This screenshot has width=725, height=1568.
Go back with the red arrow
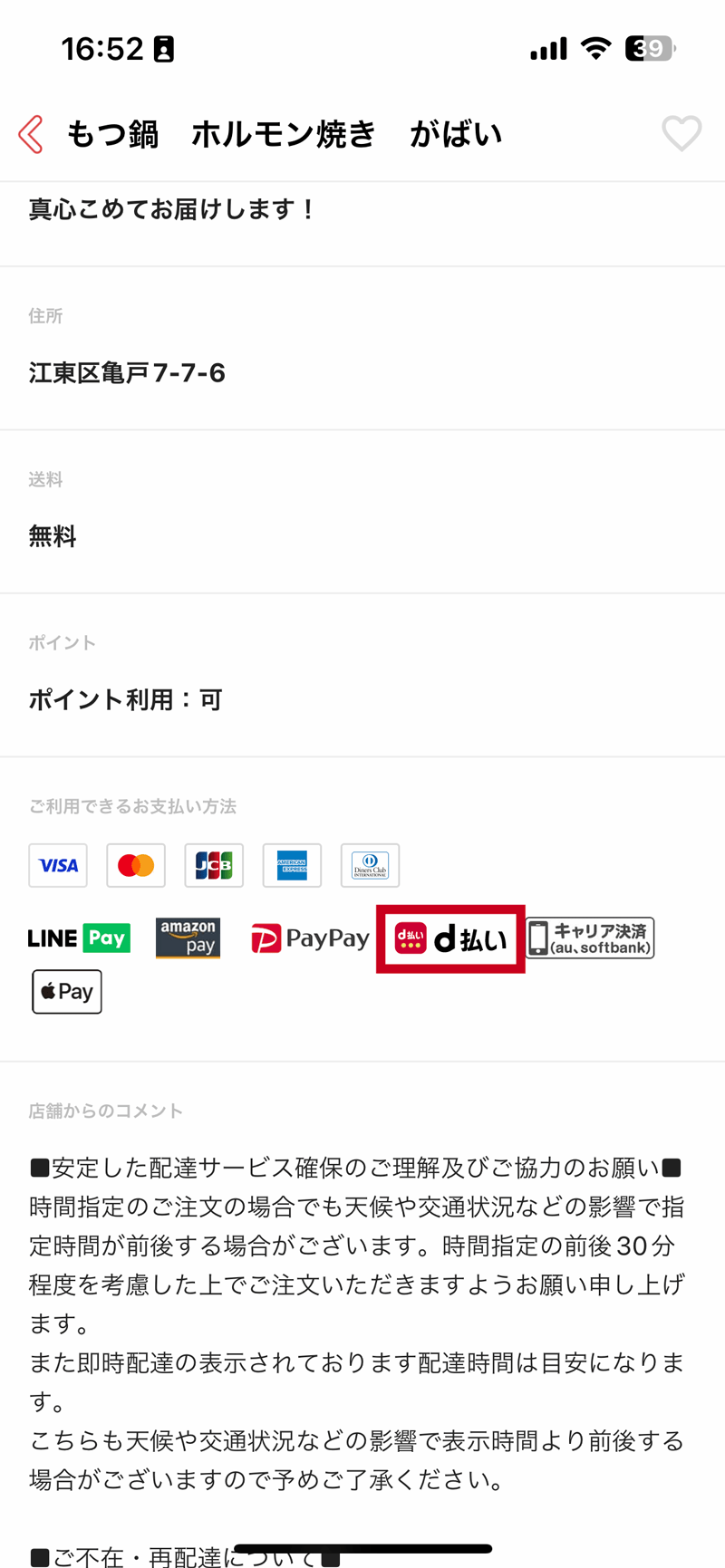click(30, 134)
